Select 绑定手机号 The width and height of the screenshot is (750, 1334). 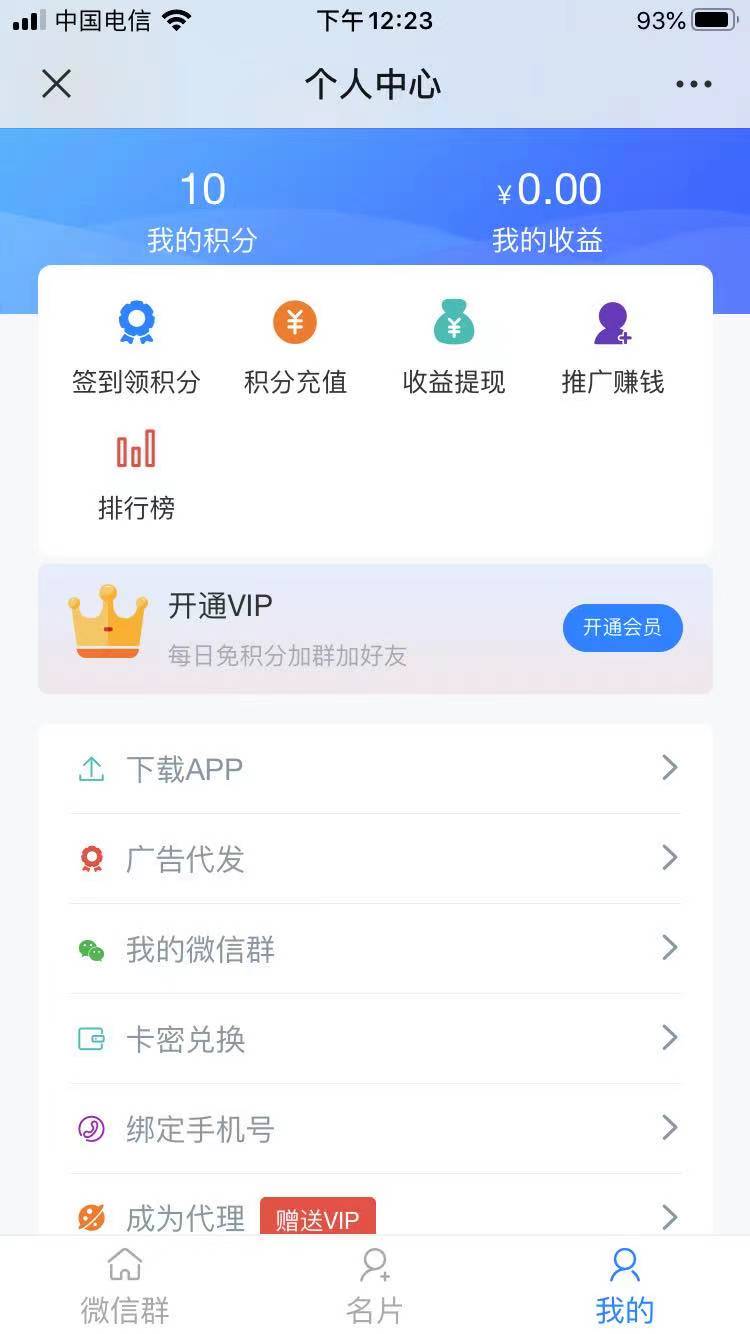pos(375,1128)
